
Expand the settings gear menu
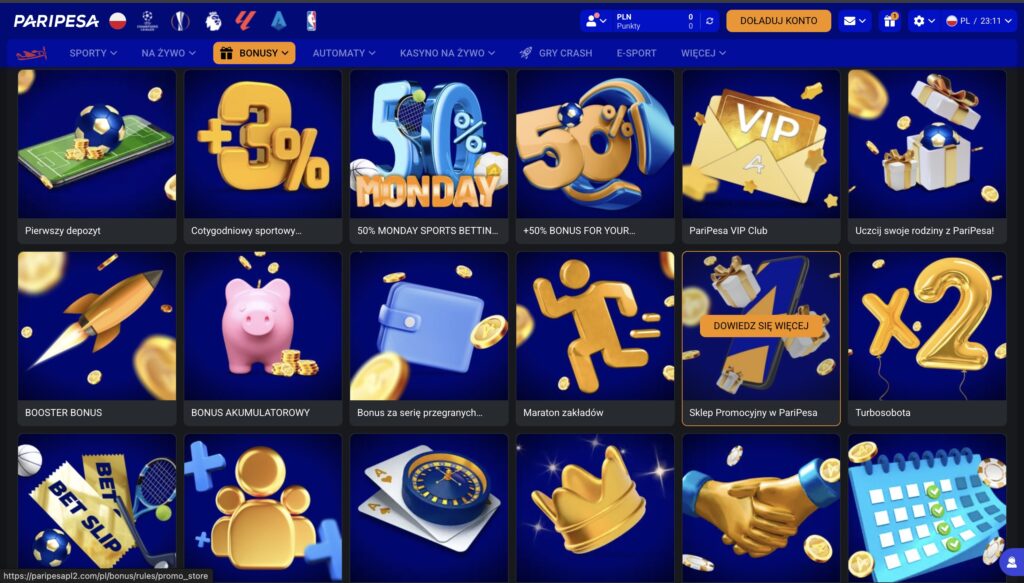coord(924,21)
